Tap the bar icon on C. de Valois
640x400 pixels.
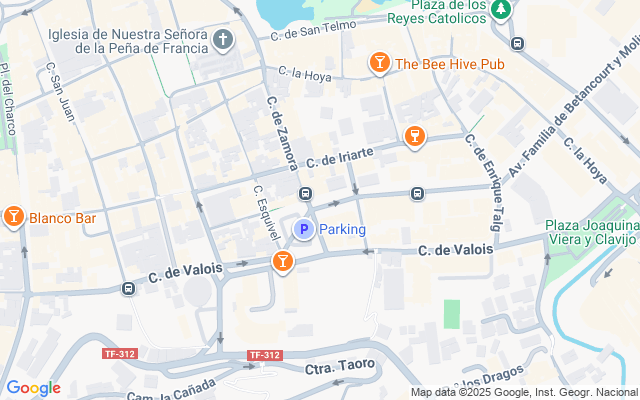coord(283,262)
